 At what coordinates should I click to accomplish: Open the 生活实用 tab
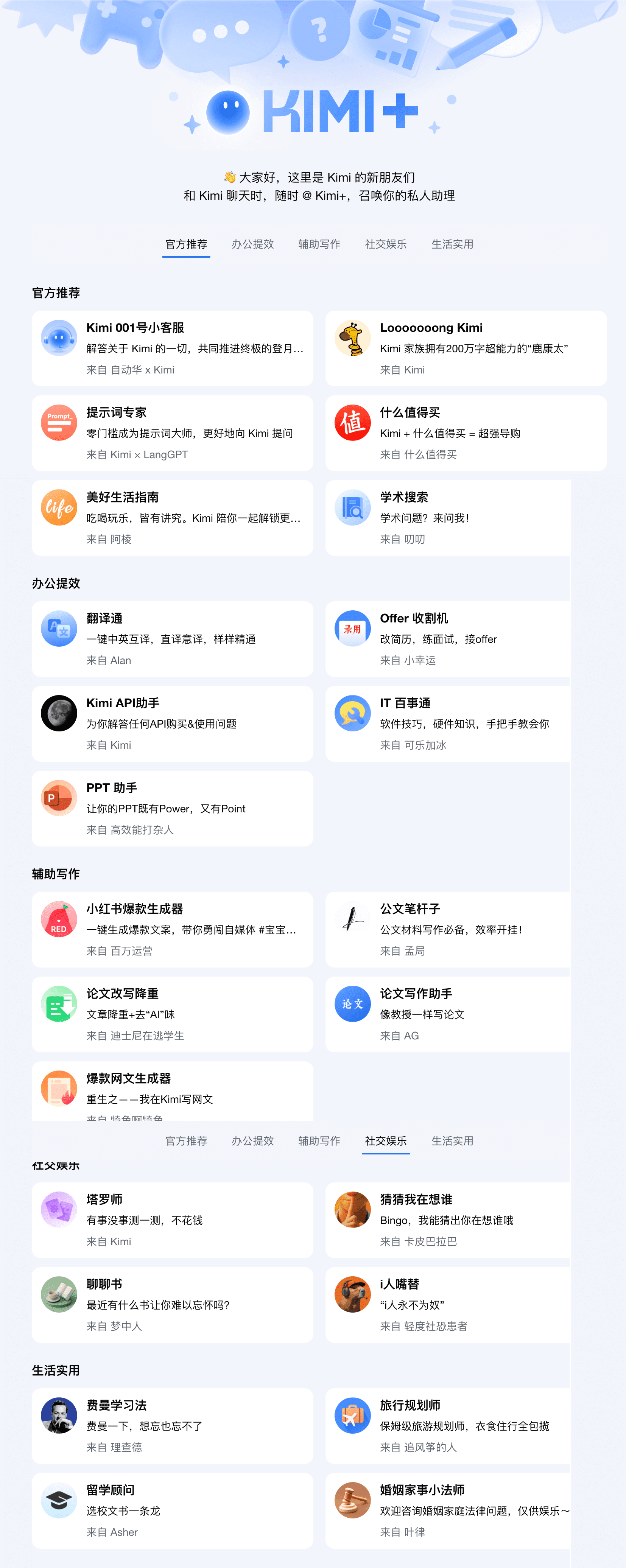click(452, 244)
